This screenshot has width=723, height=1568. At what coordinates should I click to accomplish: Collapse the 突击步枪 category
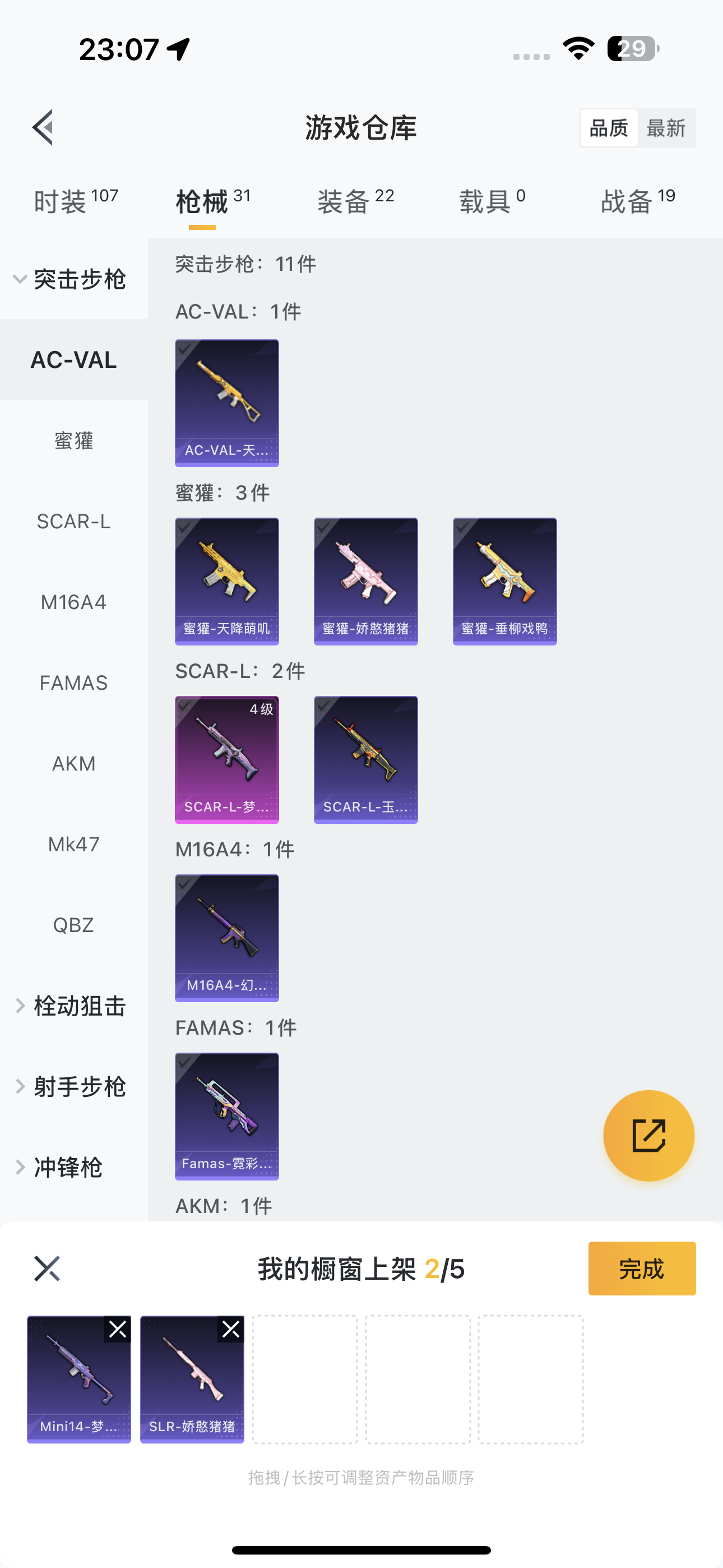(x=73, y=279)
